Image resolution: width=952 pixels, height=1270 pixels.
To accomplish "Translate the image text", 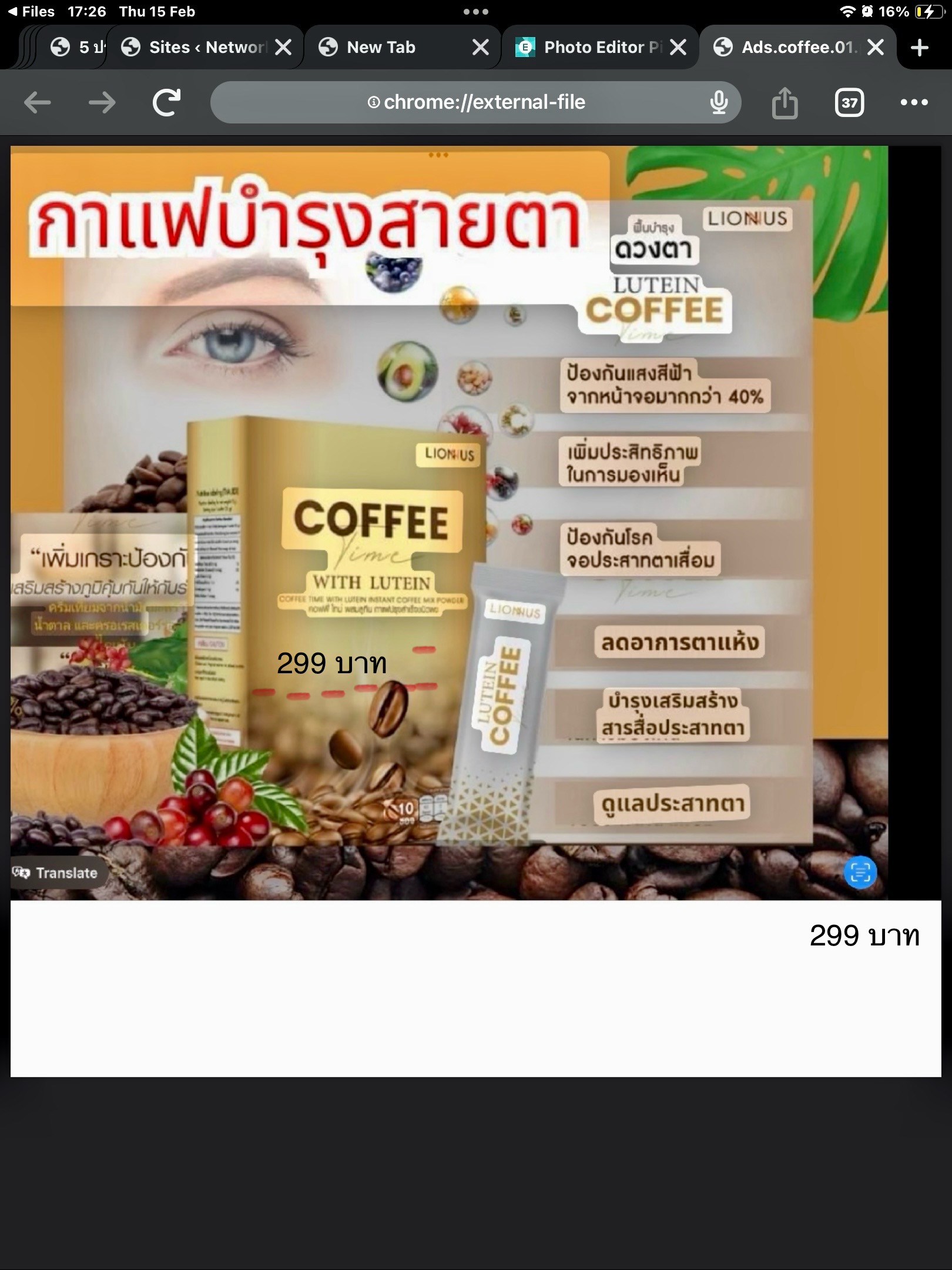I will point(56,873).
